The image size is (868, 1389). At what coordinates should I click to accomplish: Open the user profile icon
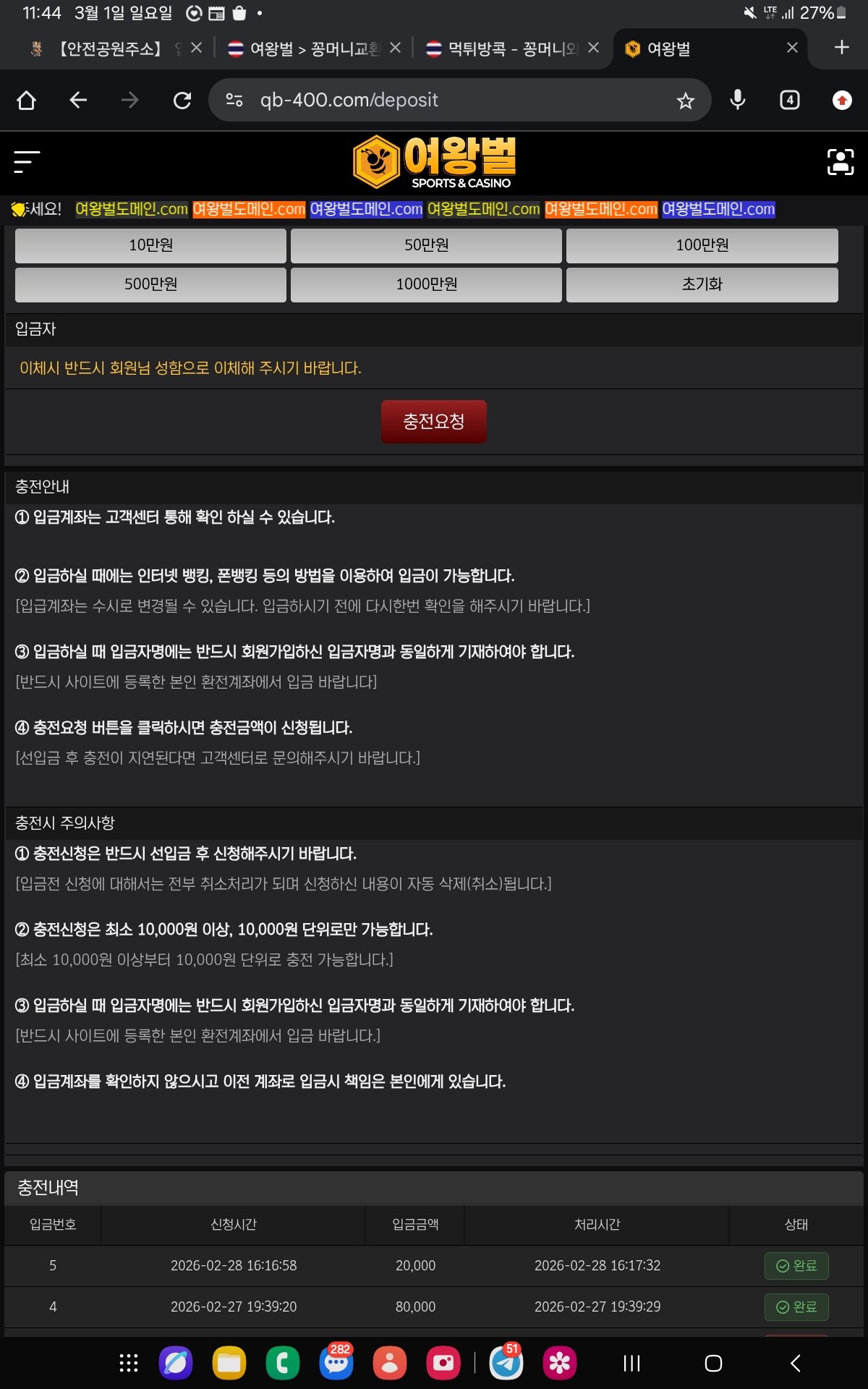click(x=840, y=162)
